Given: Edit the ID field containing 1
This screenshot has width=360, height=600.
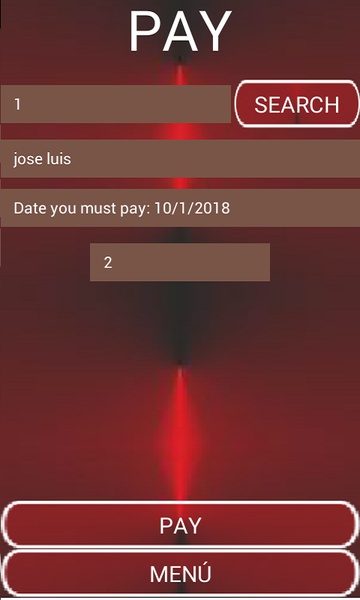Looking at the screenshot, I should [116, 104].
